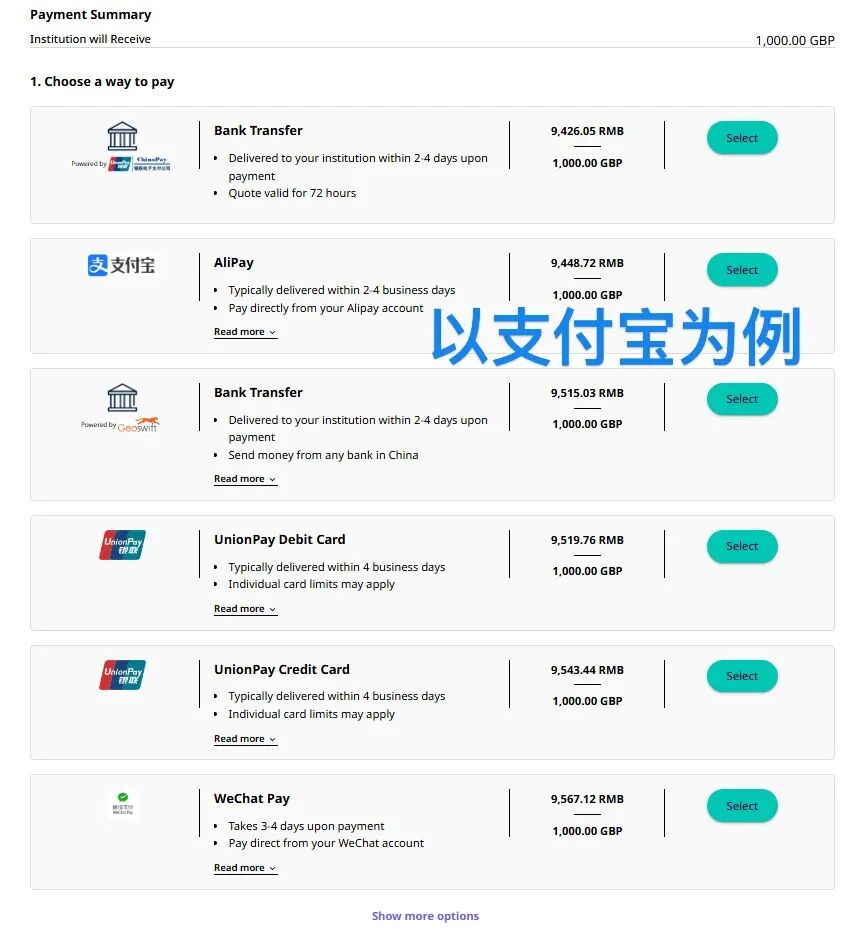
Task: Expand Read more under UnionPay Debit Card
Action: pyautogui.click(x=244, y=609)
